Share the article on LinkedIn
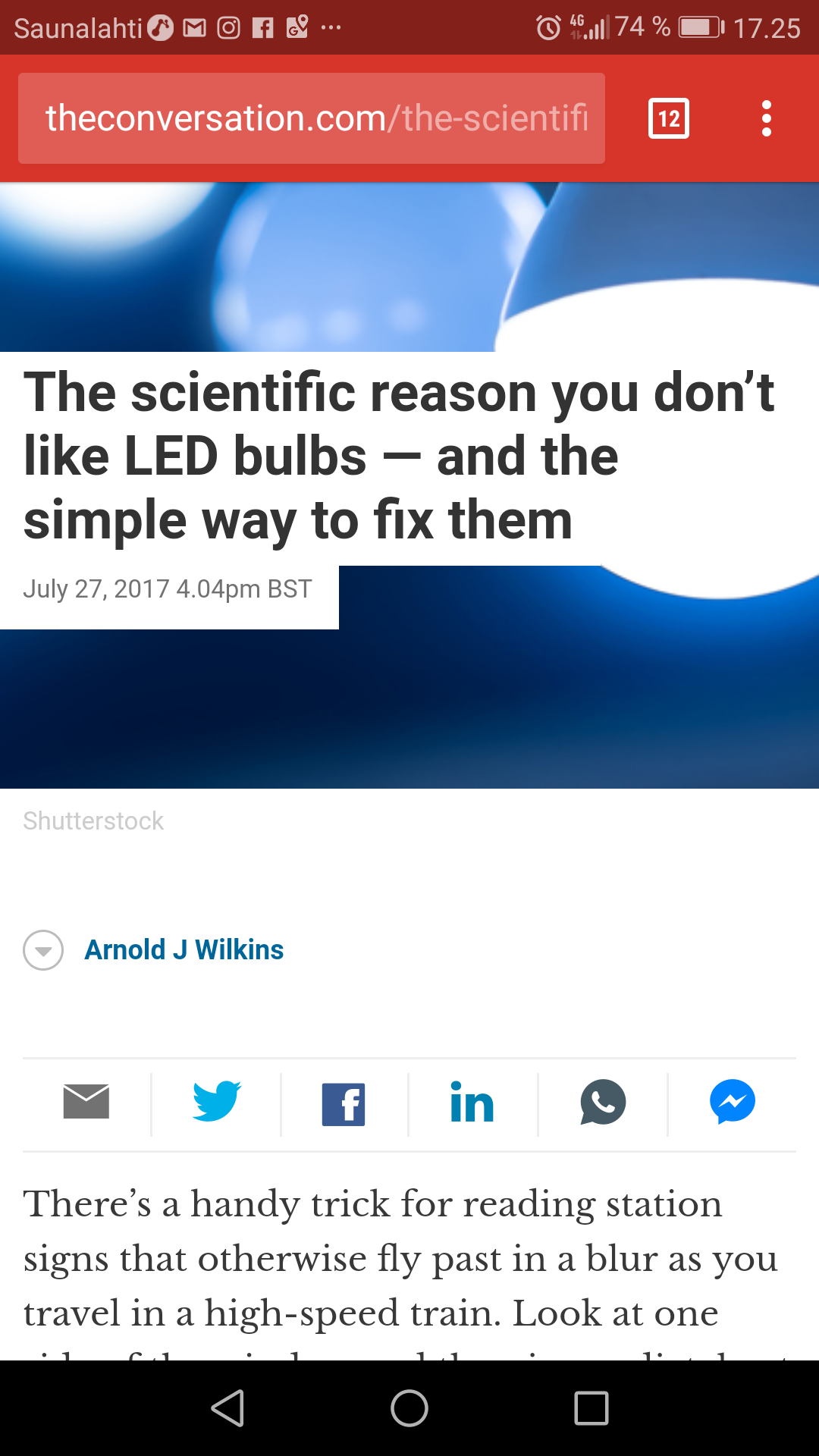This screenshot has width=819, height=1456. point(472,1102)
